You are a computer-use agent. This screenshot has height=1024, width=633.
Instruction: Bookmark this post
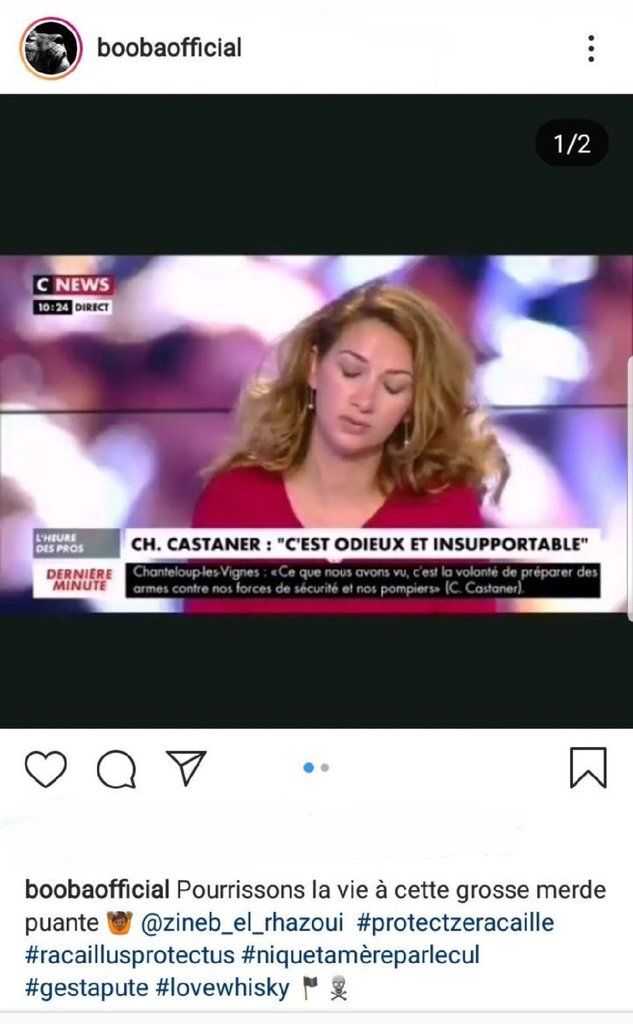(x=588, y=768)
